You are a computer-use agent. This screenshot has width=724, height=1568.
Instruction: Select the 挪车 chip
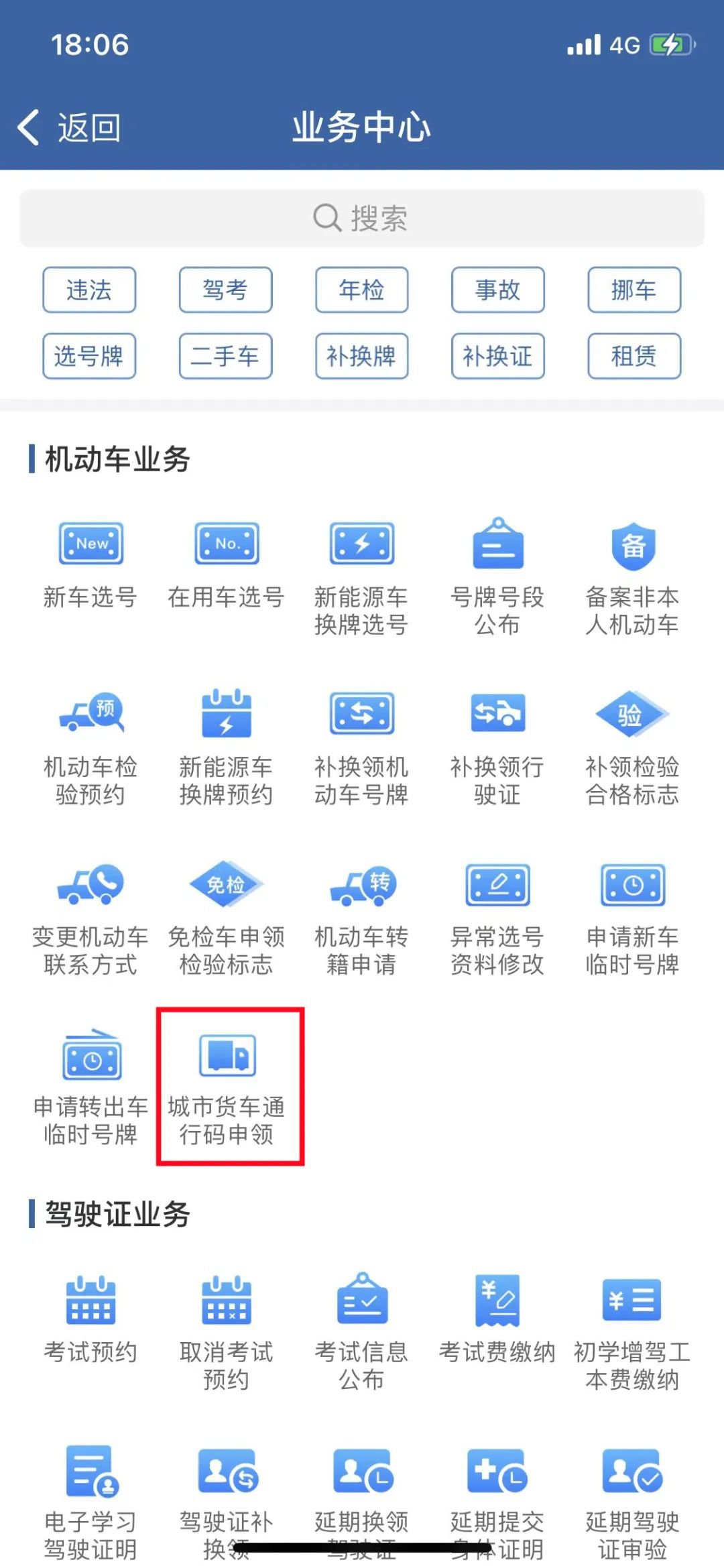pos(633,290)
